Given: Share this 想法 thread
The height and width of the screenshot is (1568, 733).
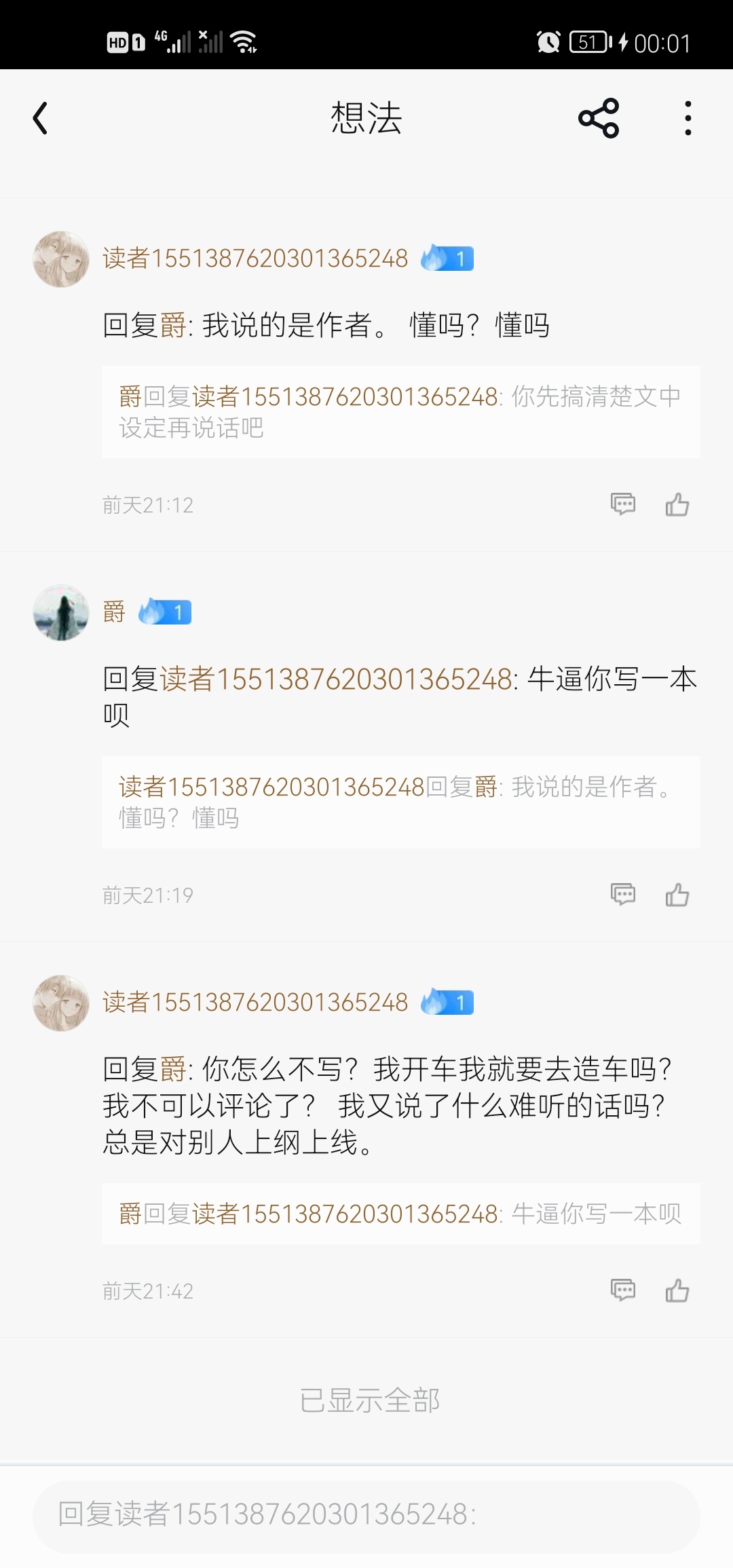Looking at the screenshot, I should (x=599, y=118).
